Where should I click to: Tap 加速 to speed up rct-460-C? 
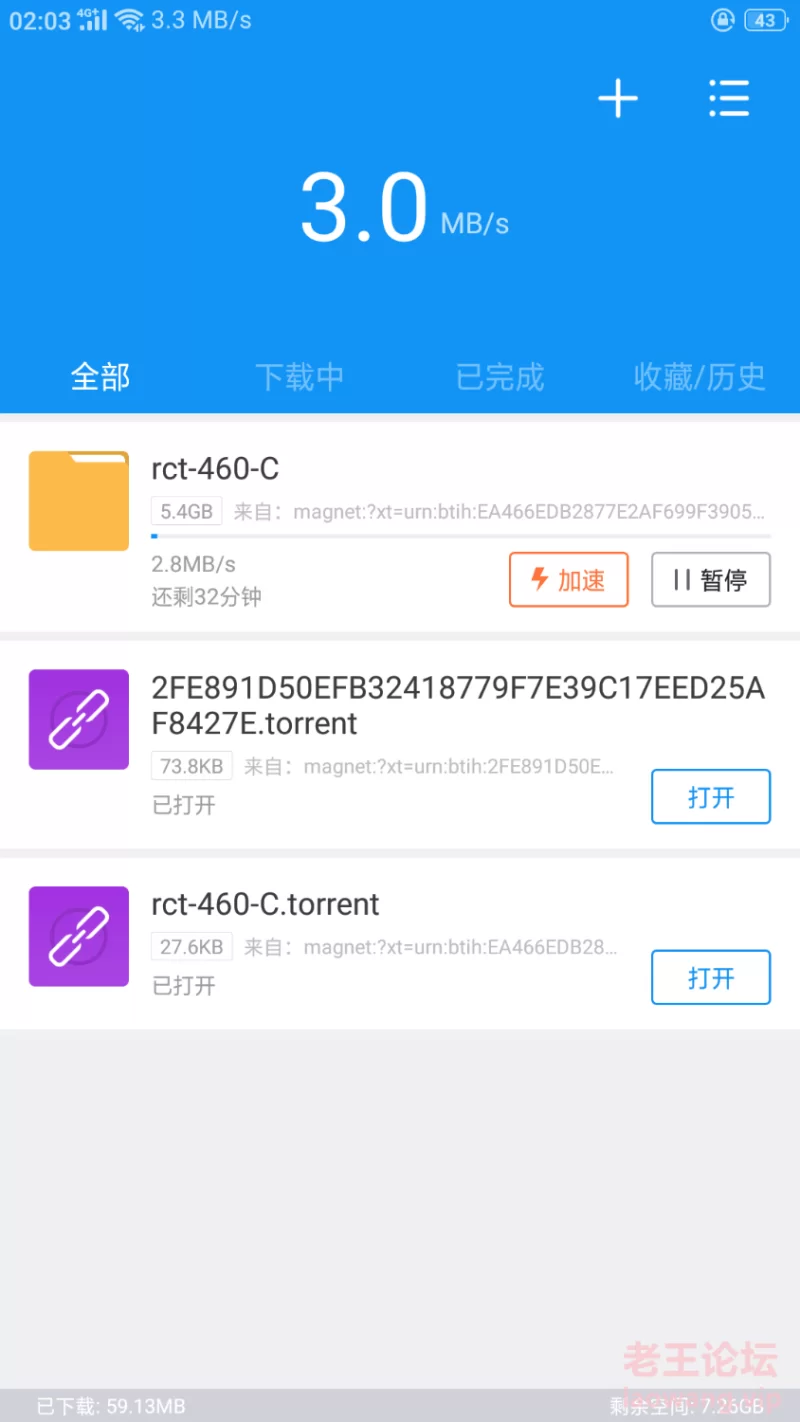tap(569, 580)
